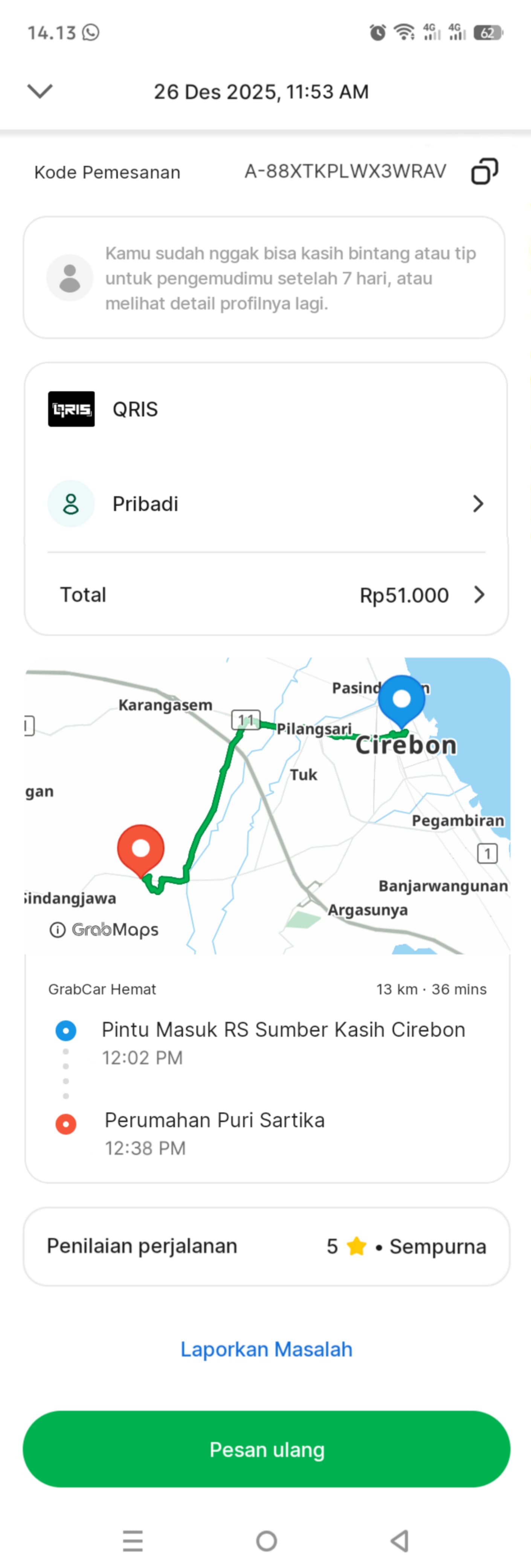The height and width of the screenshot is (1568, 531).
Task: Open the Total Rp51.000 fare breakdown
Action: (266, 595)
